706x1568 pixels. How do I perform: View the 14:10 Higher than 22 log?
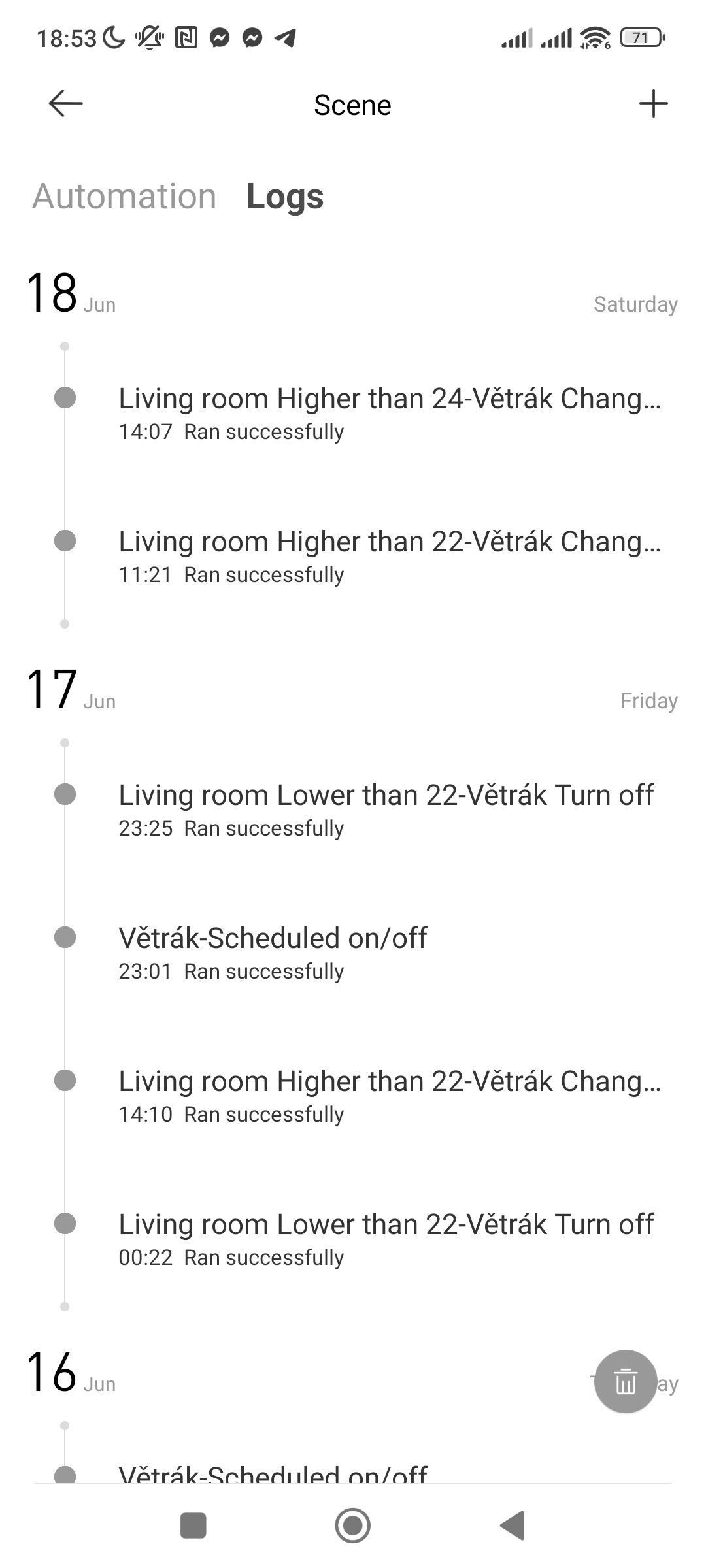coord(389,1096)
